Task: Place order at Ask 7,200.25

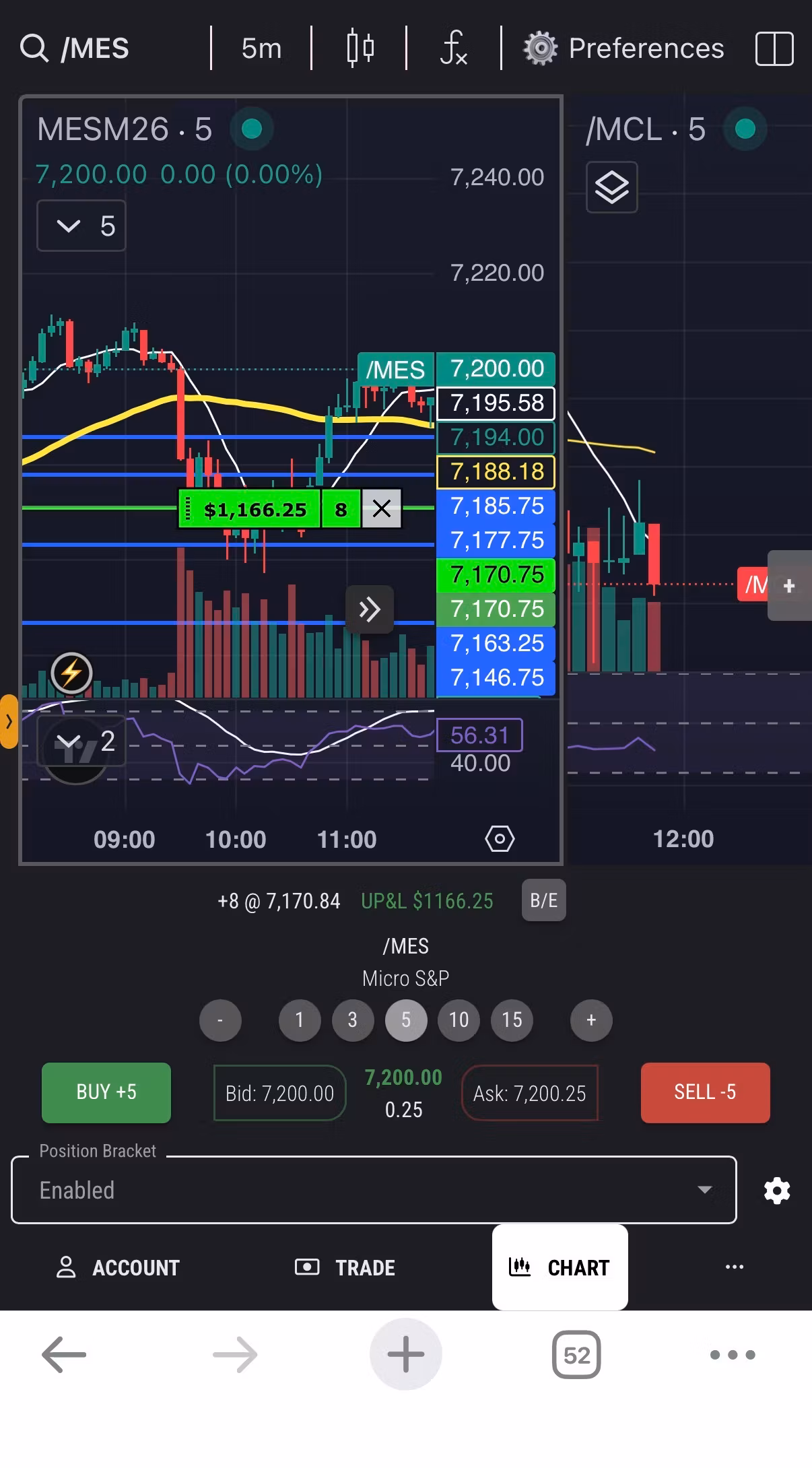Action: 529,1093
